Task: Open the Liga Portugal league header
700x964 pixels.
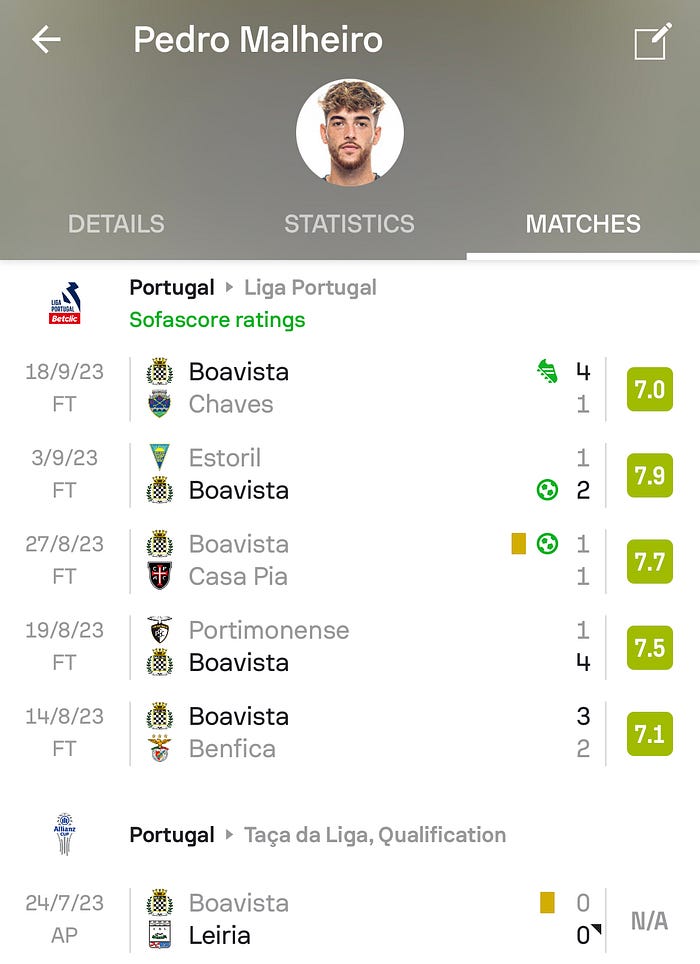Action: click(x=253, y=288)
